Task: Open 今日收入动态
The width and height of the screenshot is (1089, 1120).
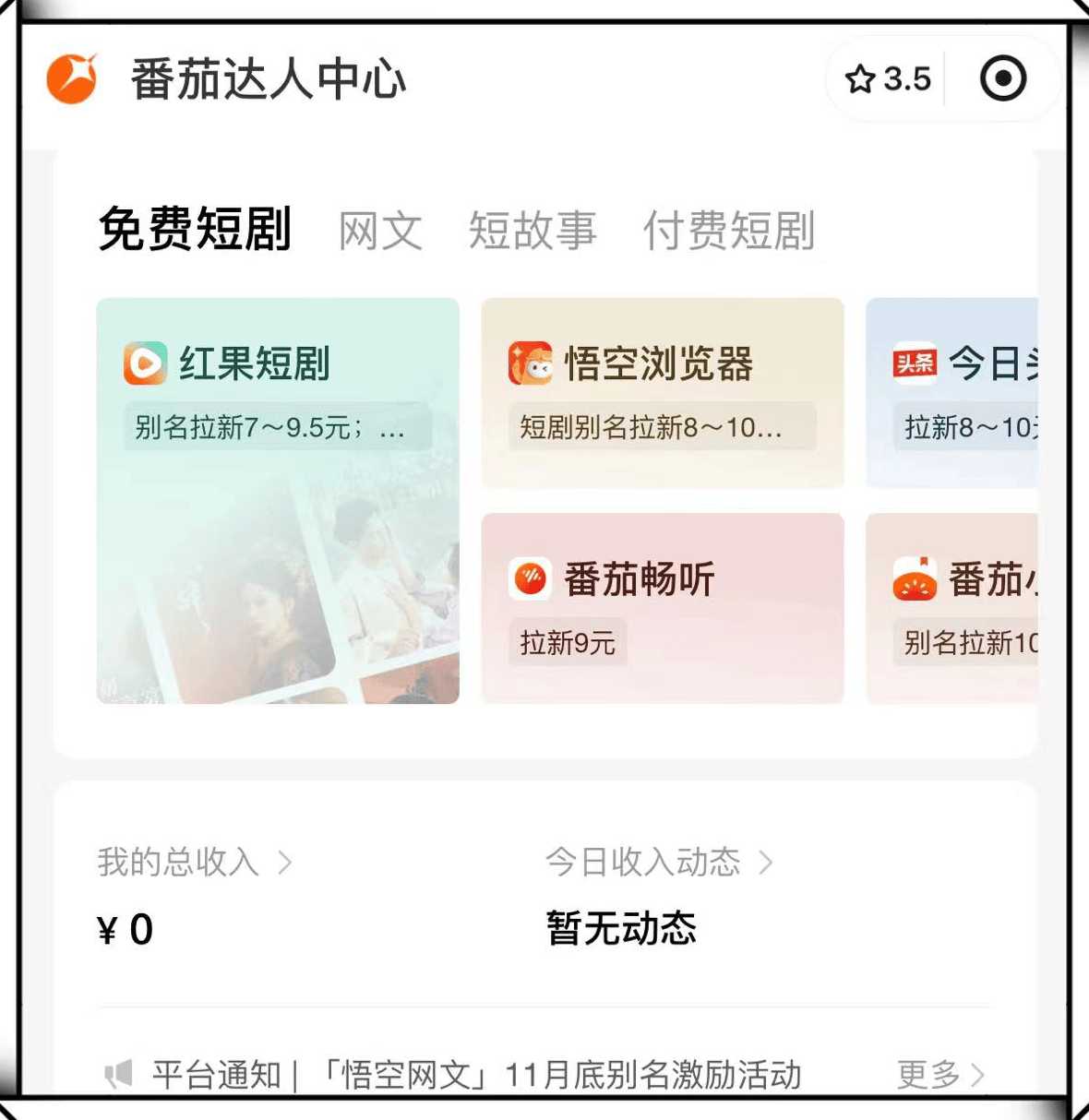Action: tap(658, 863)
